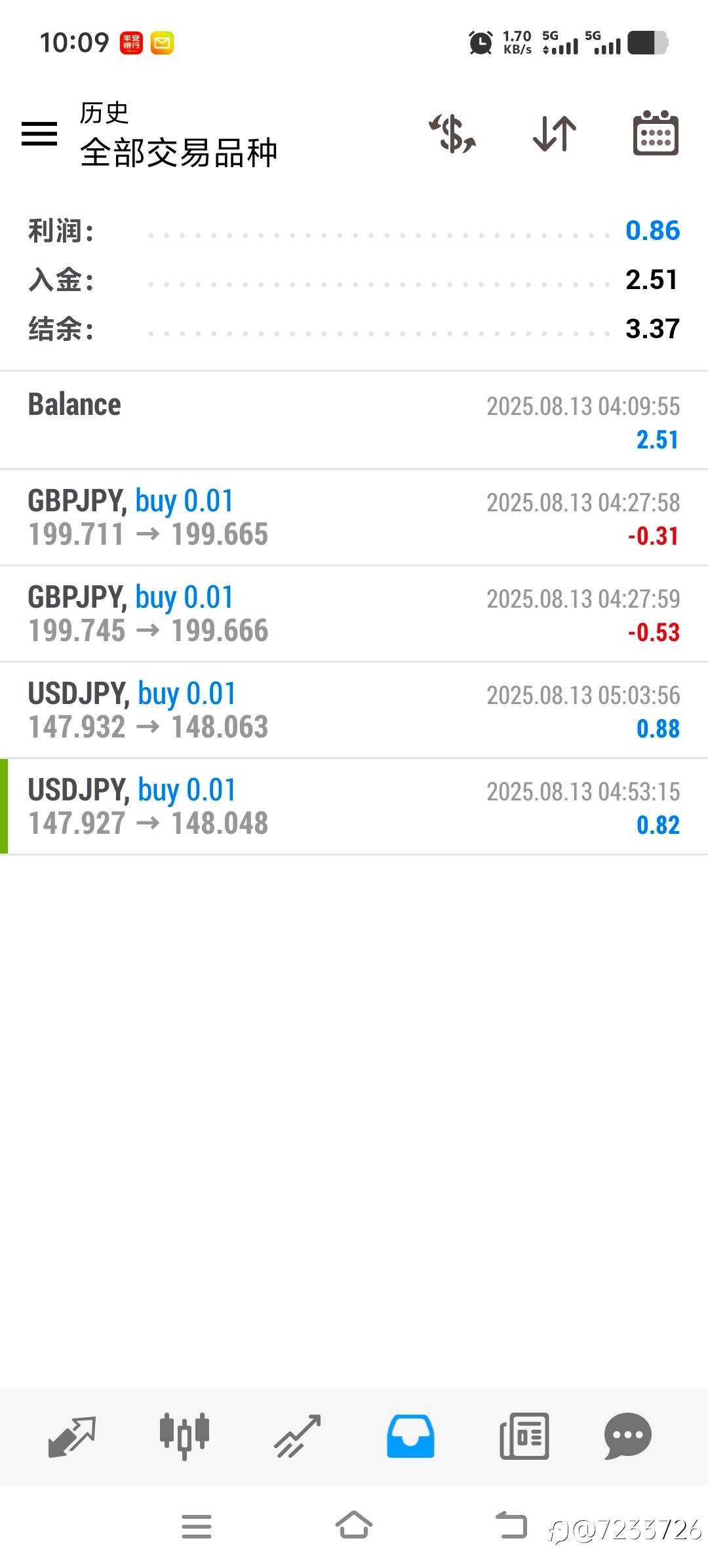Switch to the candlestick chart tab
The image size is (708, 1568).
coord(185,1436)
